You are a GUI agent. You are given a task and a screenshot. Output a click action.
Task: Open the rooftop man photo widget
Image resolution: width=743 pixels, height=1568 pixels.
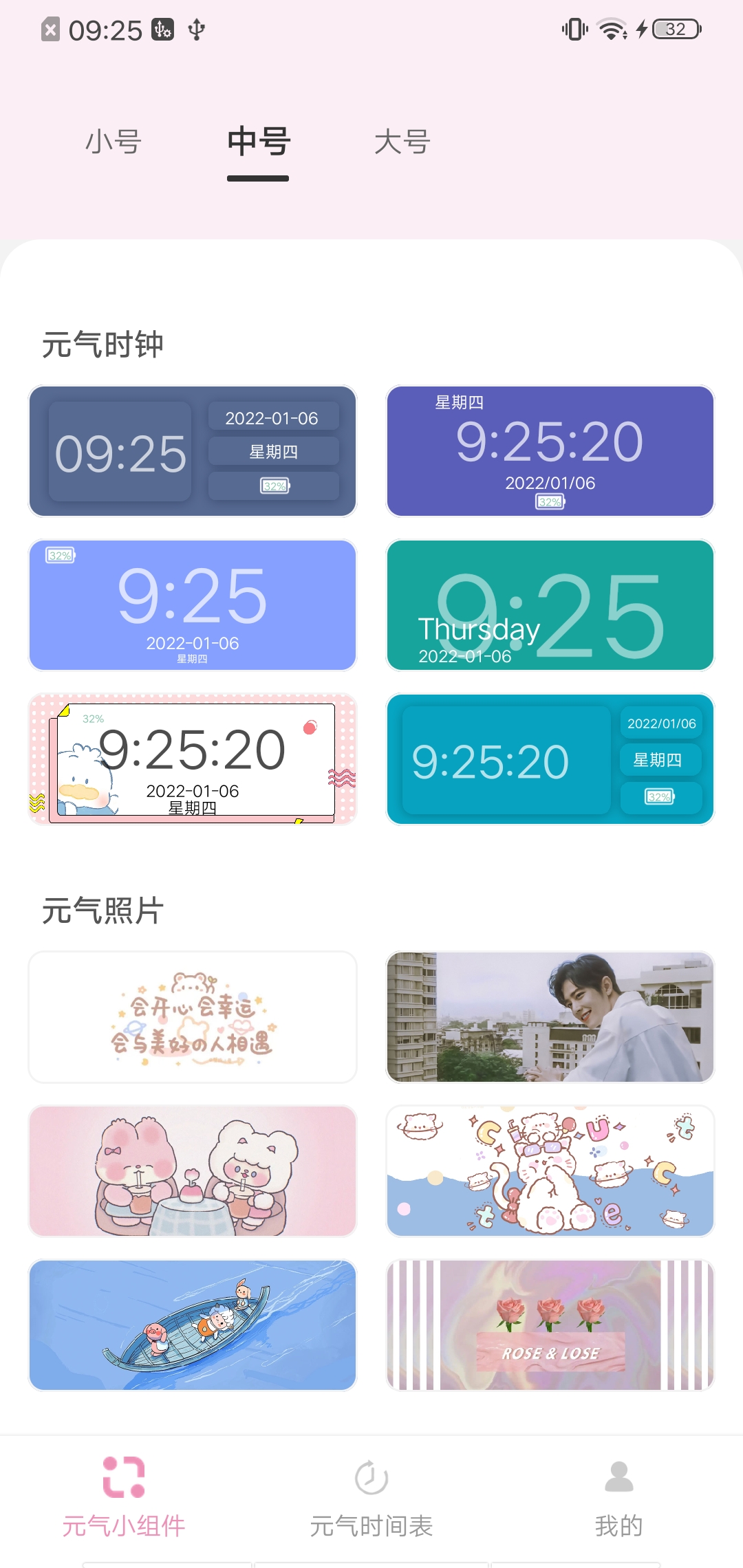550,1017
